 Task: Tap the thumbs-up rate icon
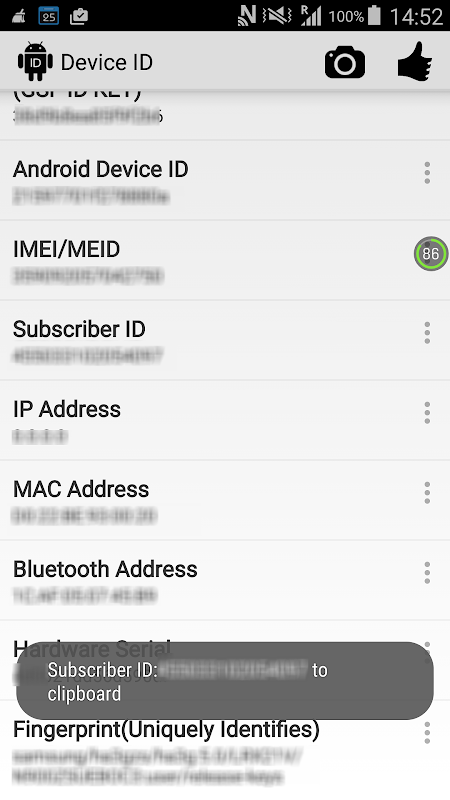pos(414,61)
